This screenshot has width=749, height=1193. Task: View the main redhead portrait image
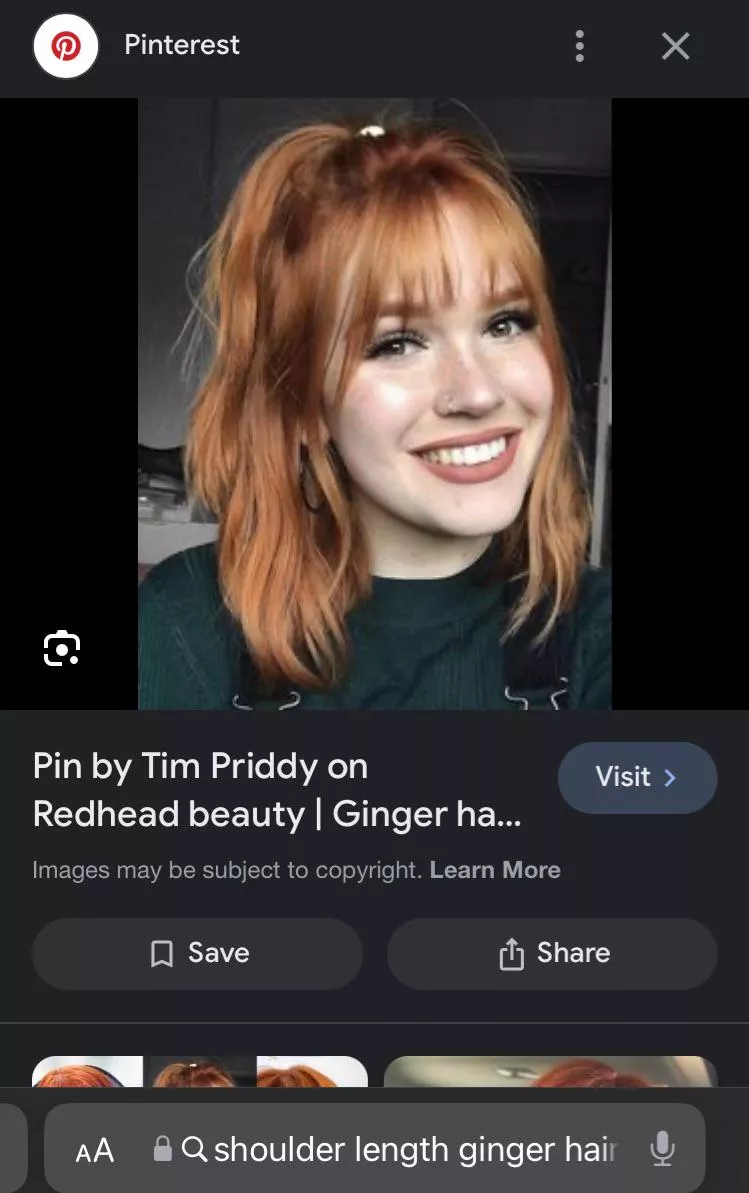374,400
